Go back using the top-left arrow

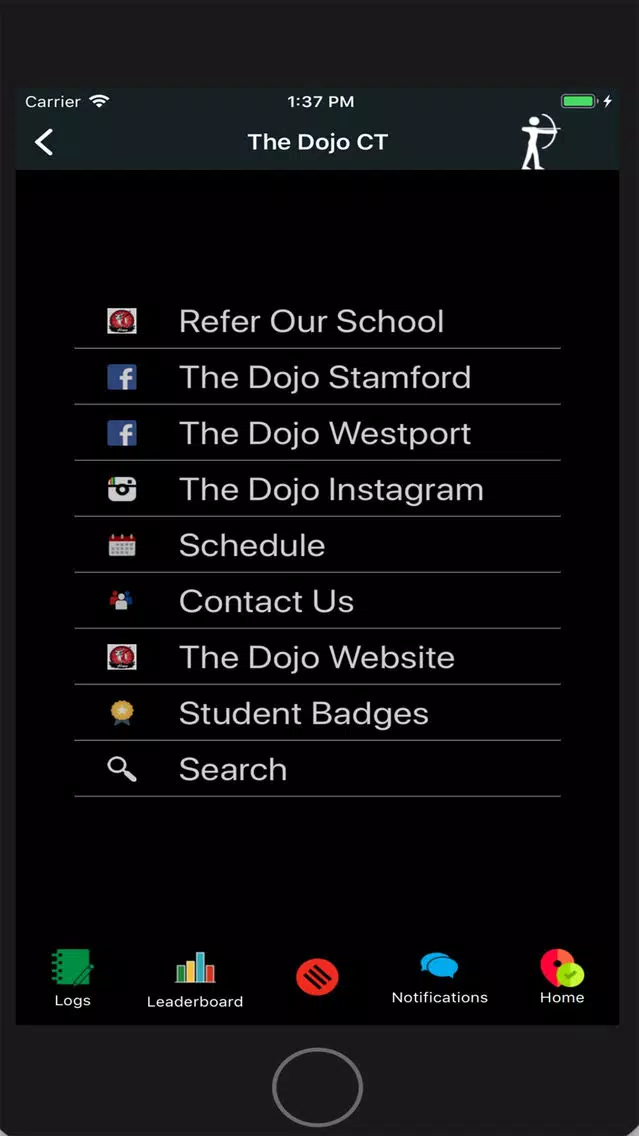point(43,143)
